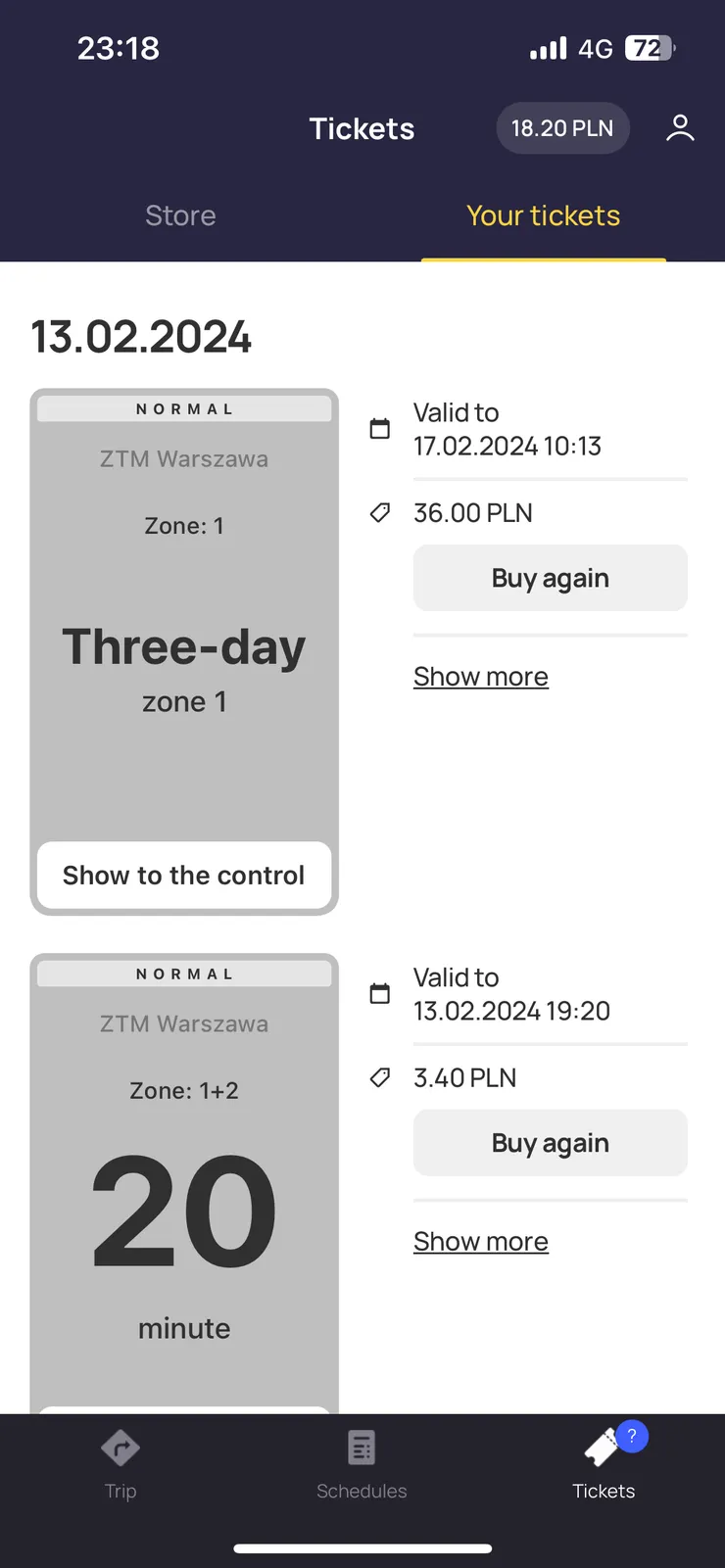The height and width of the screenshot is (1568, 725).
Task: Tap the Three-day ticket card preview
Action: point(184,646)
